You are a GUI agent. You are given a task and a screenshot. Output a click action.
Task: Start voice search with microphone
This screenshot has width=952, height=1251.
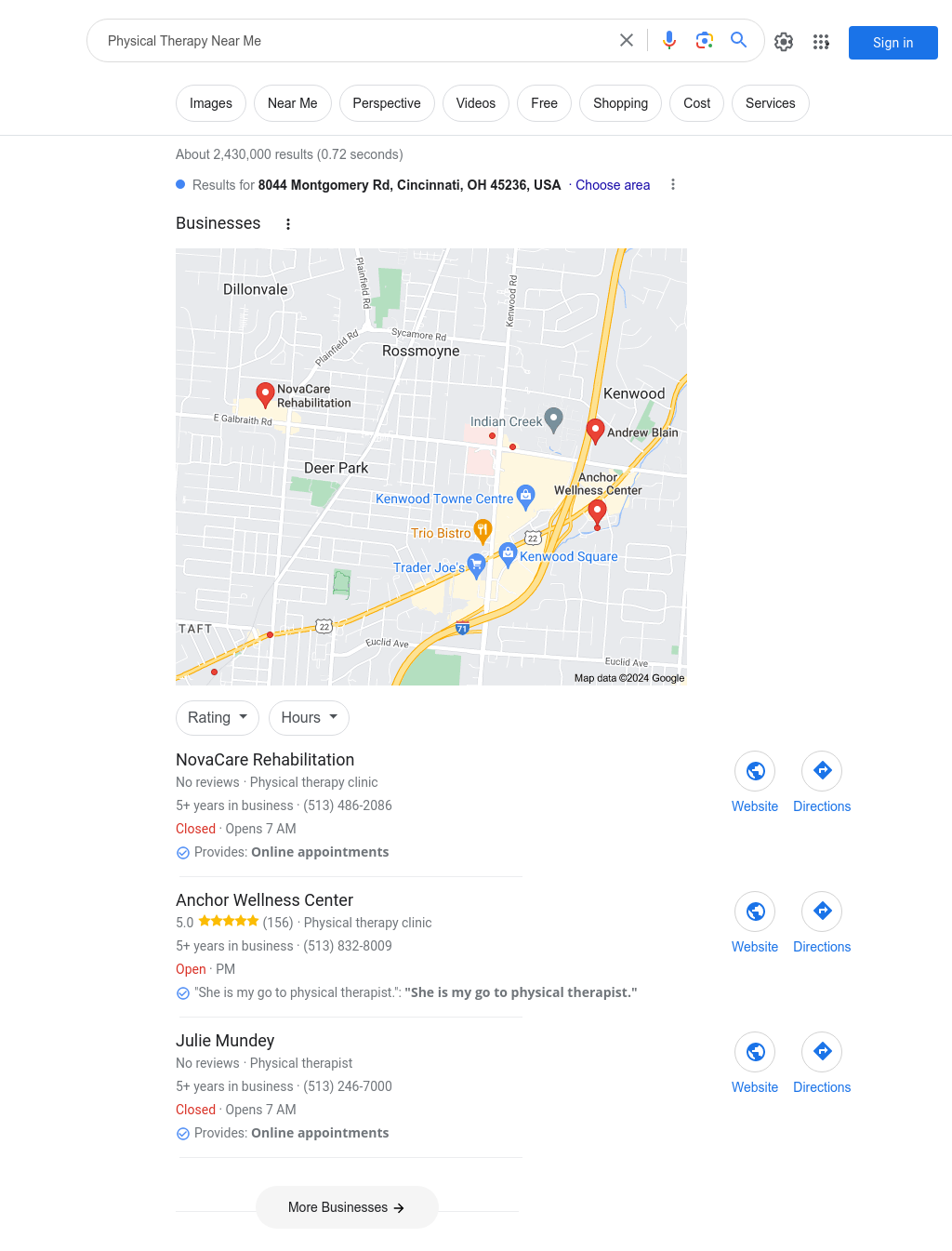(x=669, y=40)
